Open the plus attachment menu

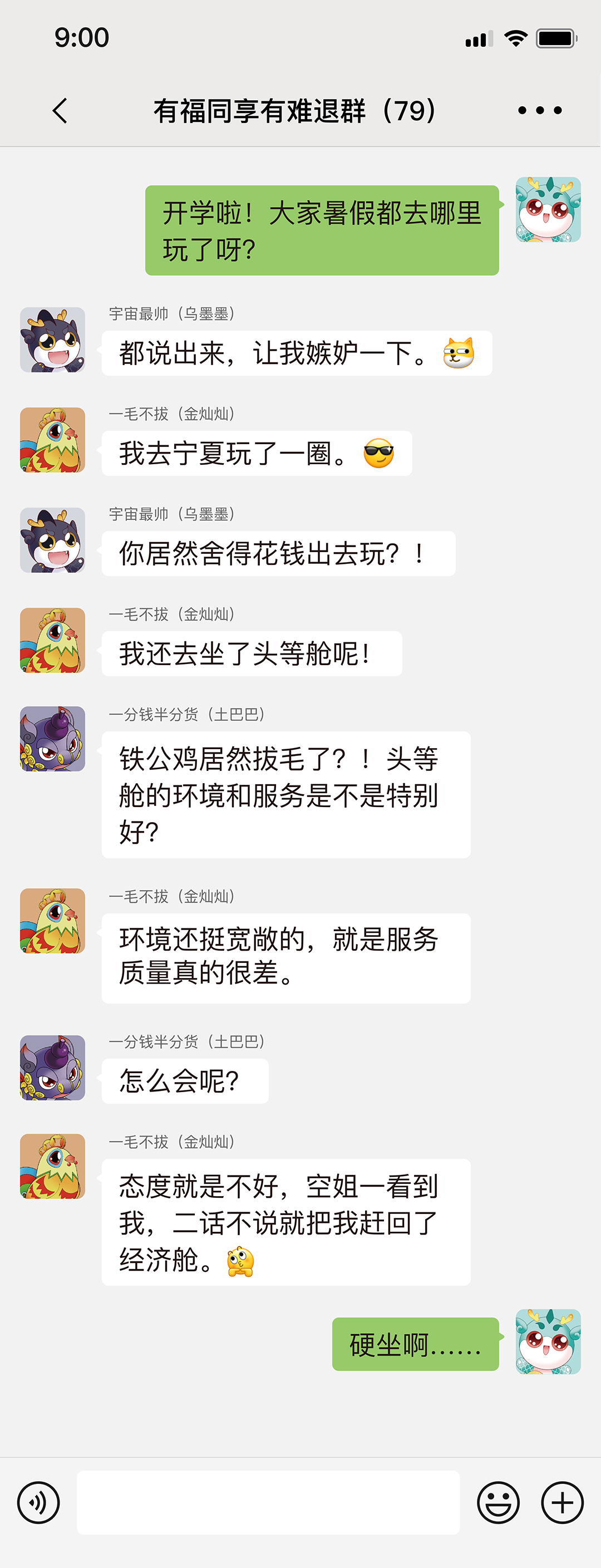[x=562, y=1502]
